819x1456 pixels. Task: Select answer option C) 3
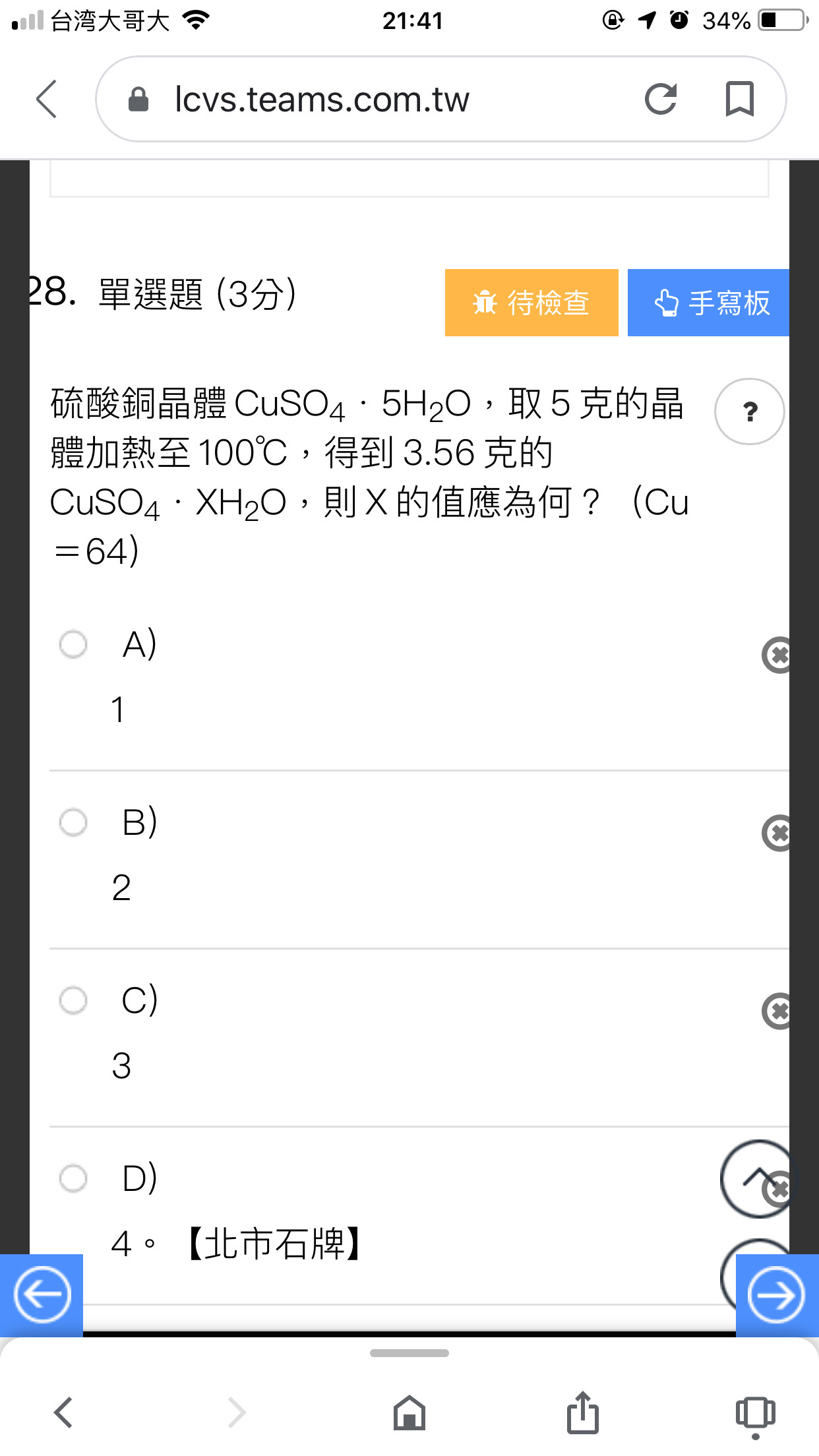click(73, 1000)
